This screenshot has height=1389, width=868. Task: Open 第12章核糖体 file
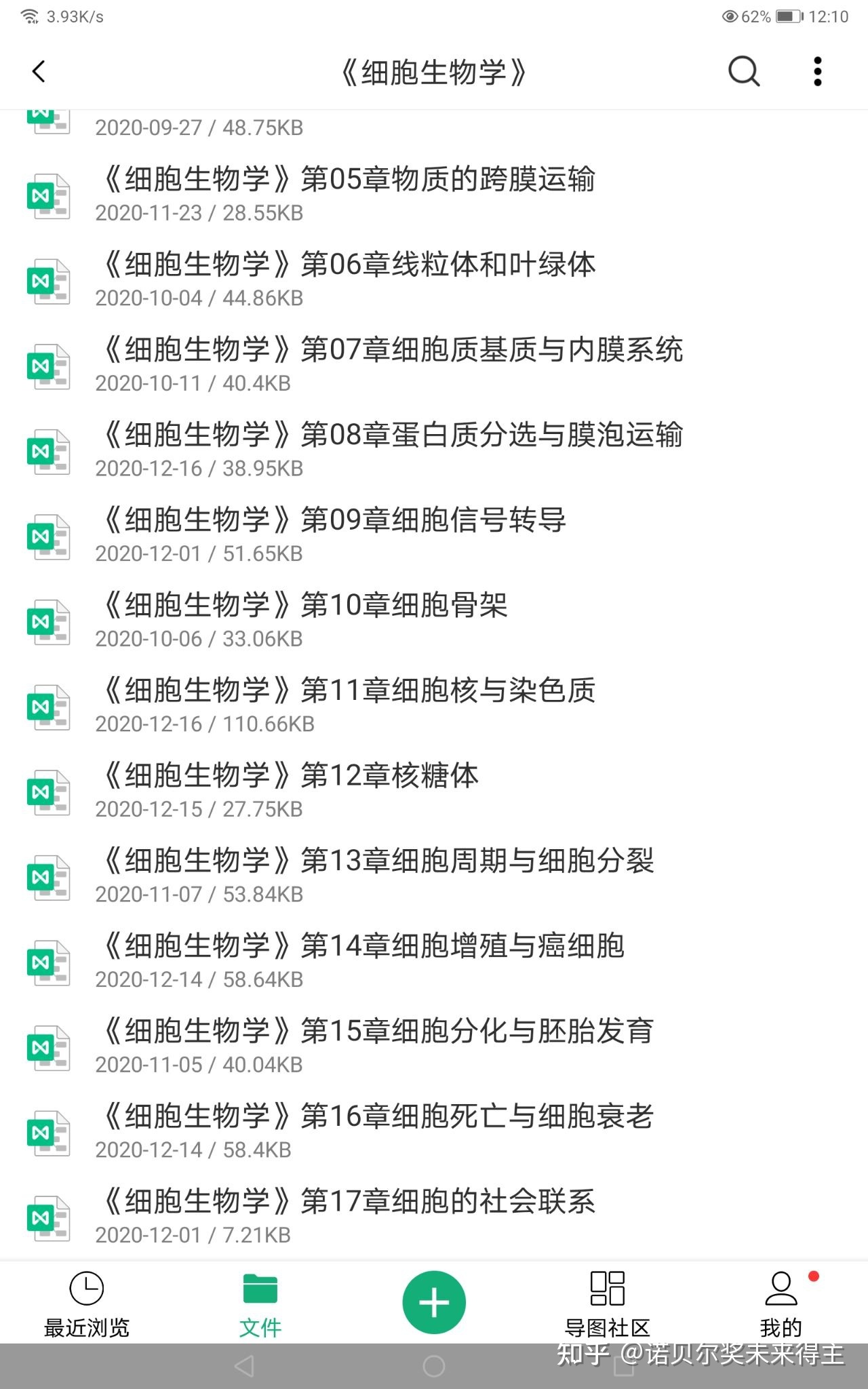(x=289, y=790)
